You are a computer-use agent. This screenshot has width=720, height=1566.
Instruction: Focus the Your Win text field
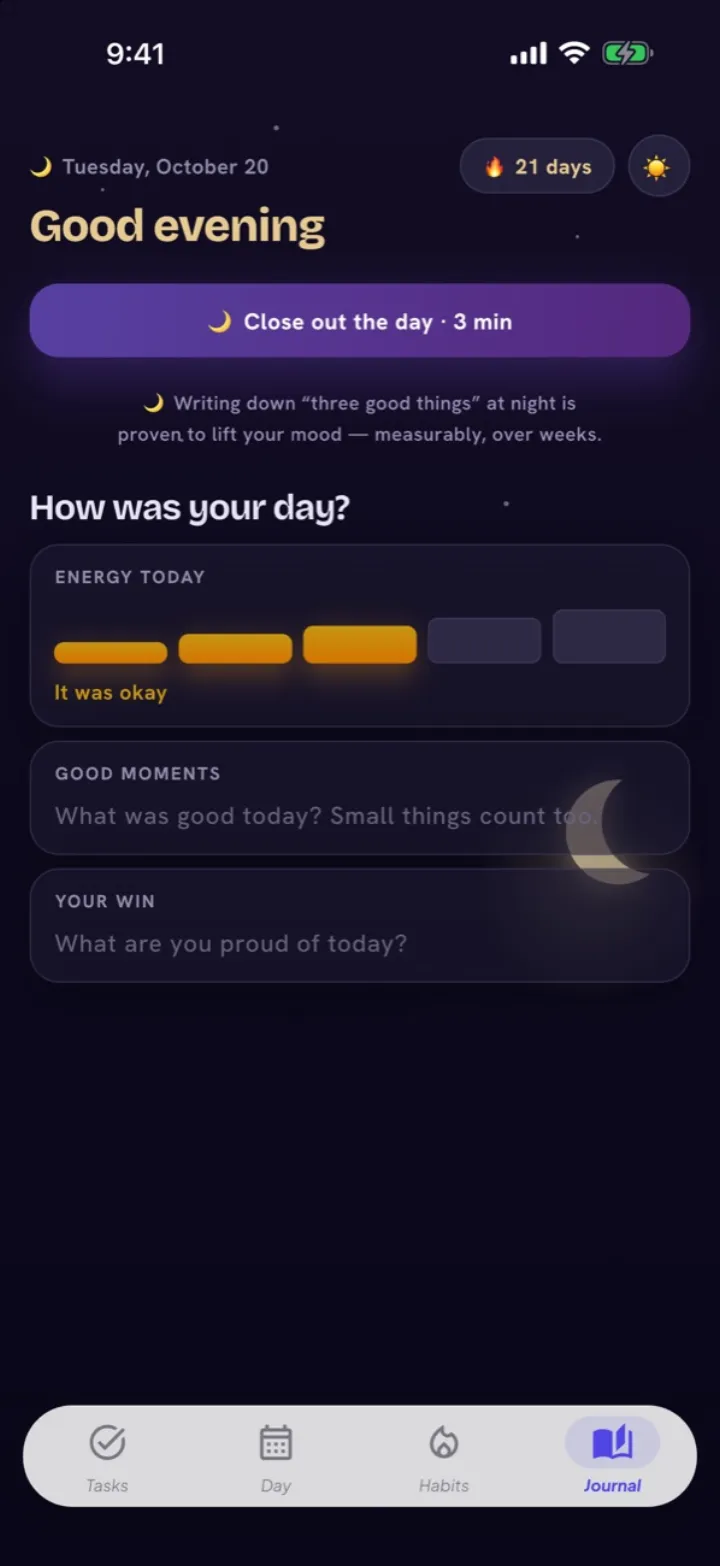click(360, 925)
